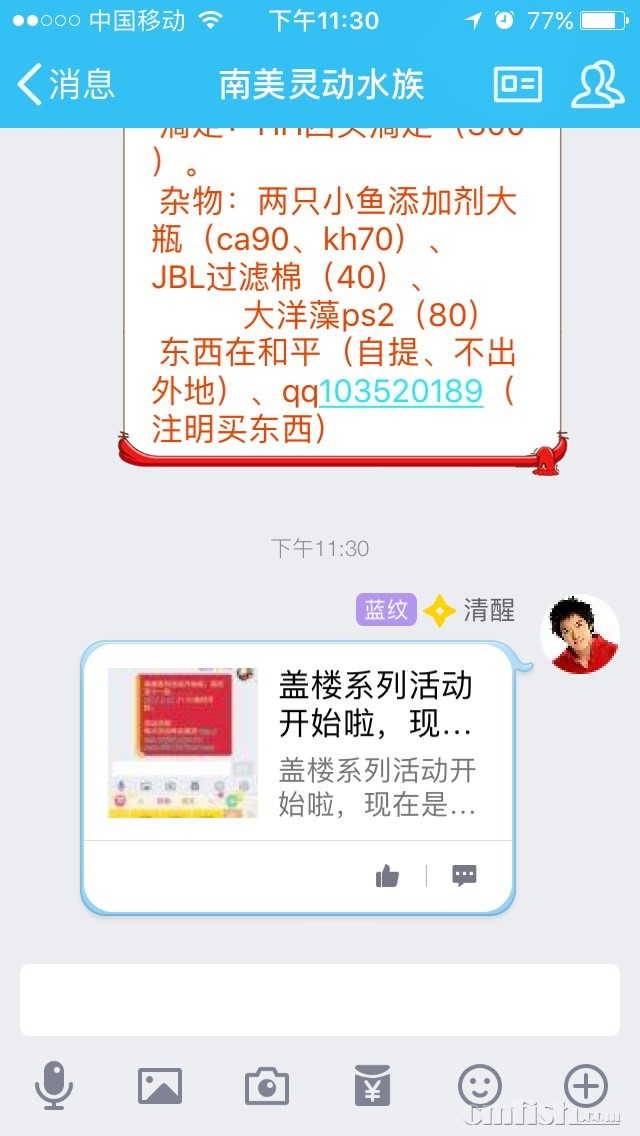Send a red packet
The width and height of the screenshot is (640, 1136).
(373, 1085)
